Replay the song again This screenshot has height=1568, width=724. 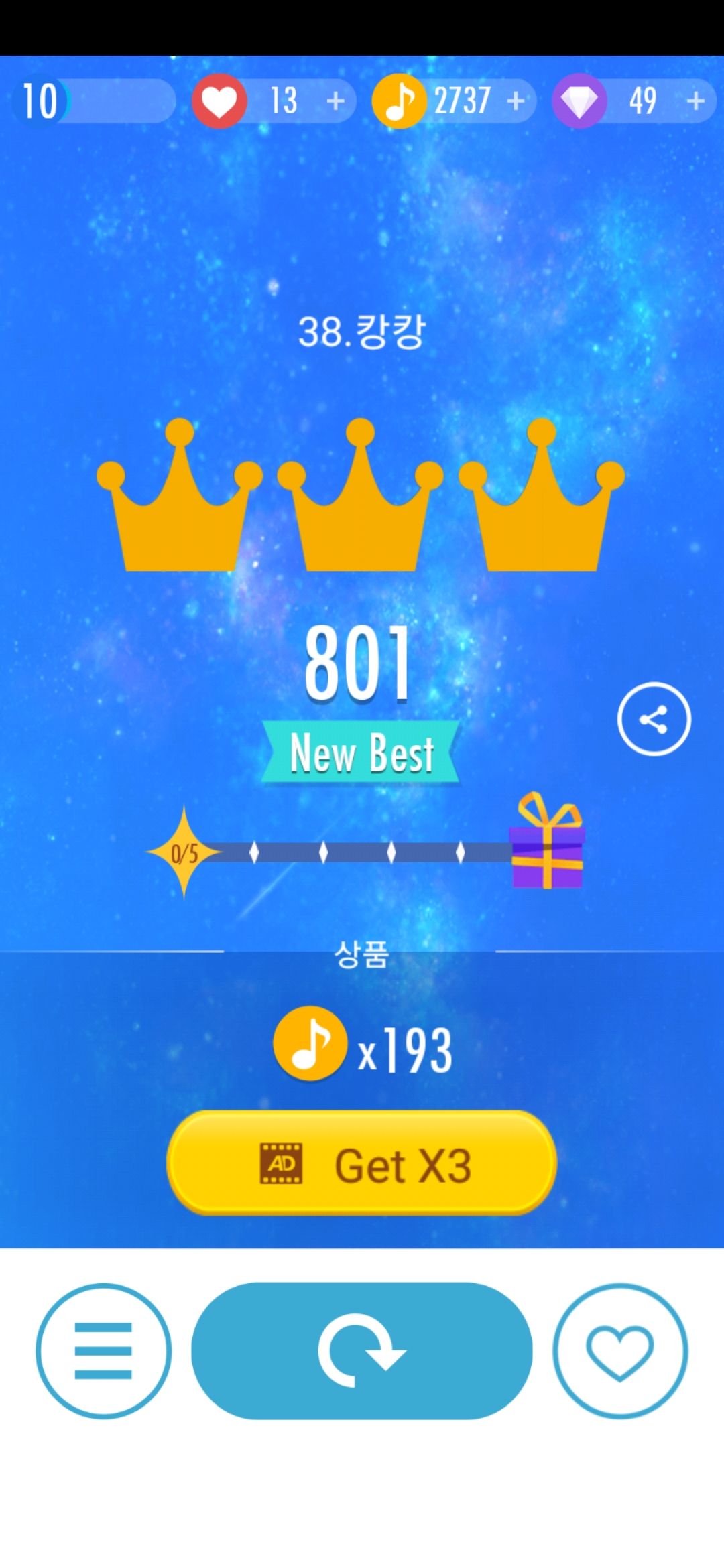point(362,1350)
